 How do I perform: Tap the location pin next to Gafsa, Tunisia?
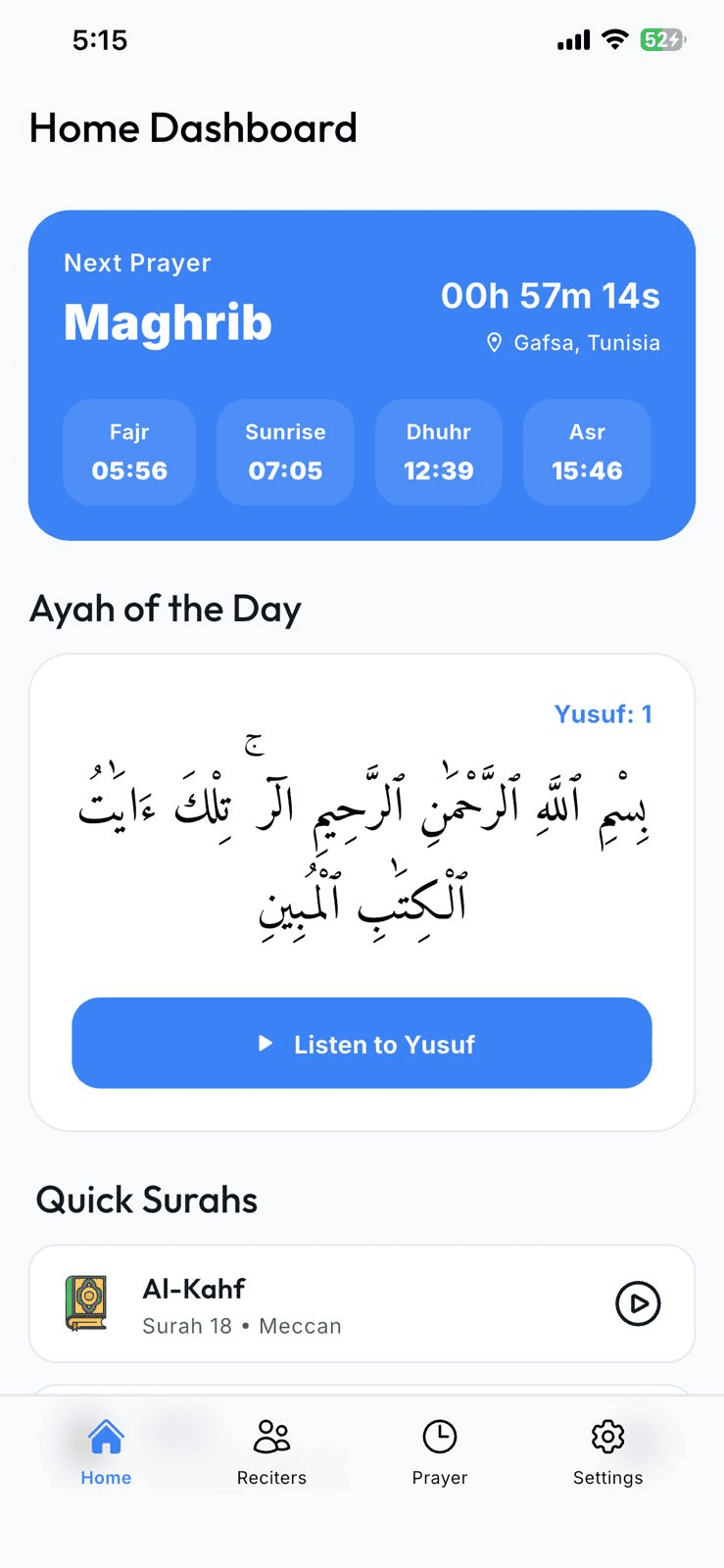tap(495, 343)
